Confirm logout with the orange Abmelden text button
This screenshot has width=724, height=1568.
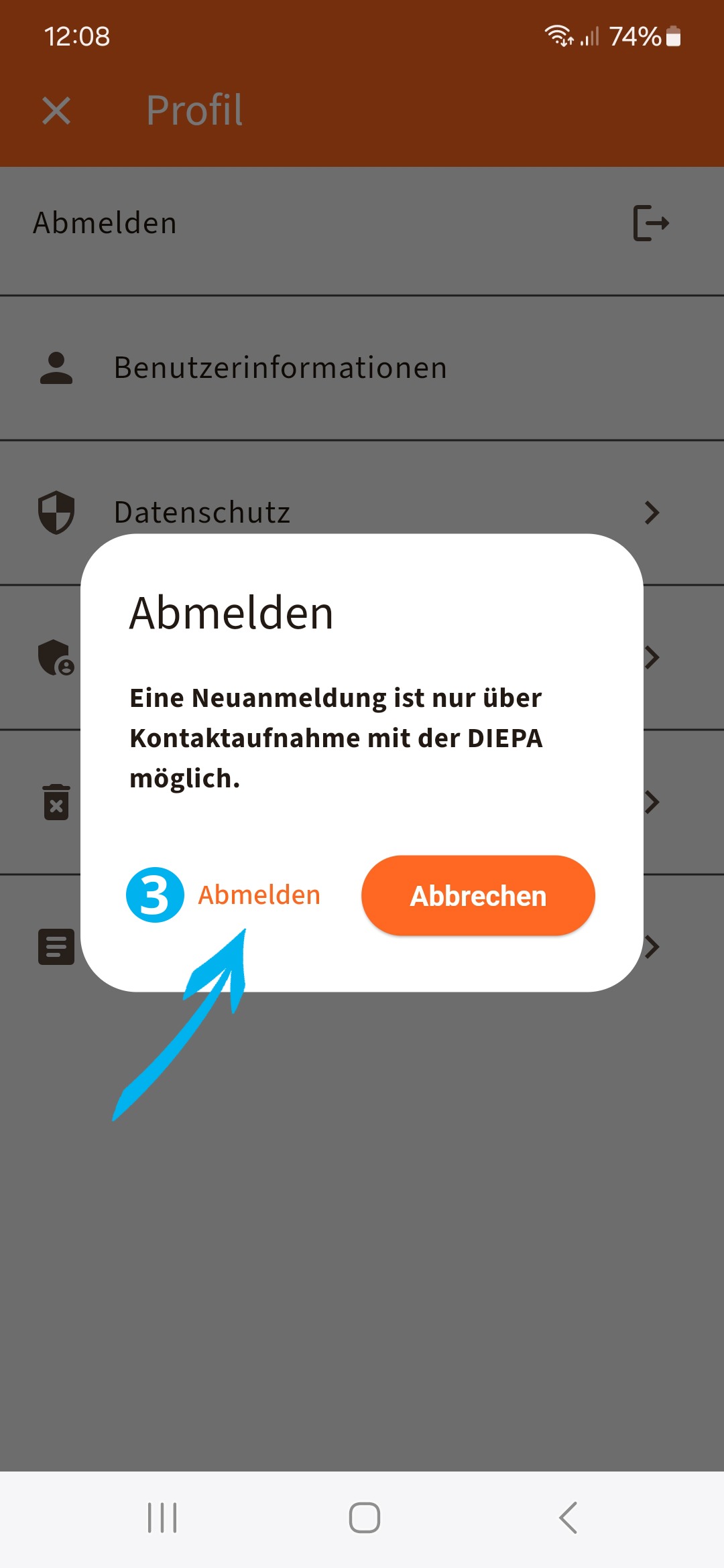point(259,895)
